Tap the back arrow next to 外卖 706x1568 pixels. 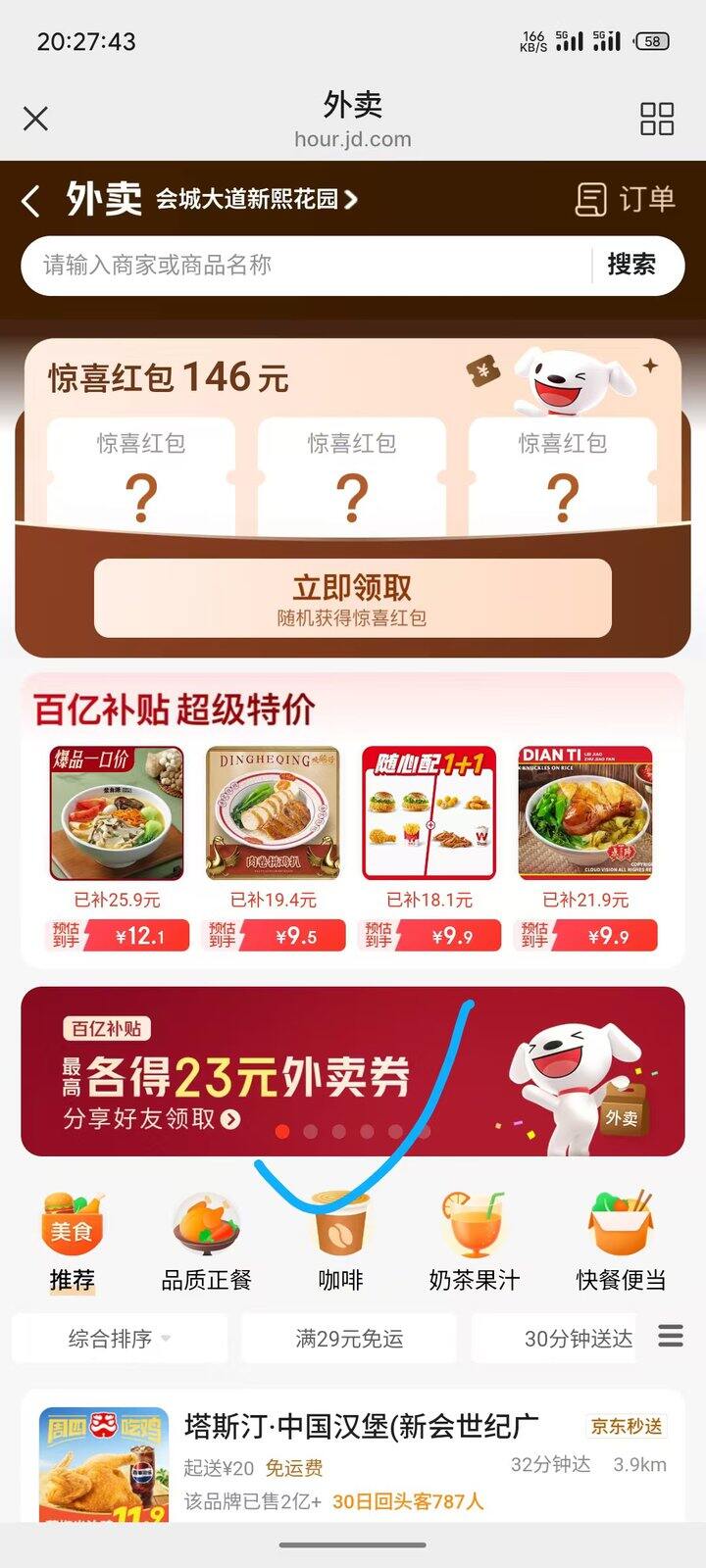coord(29,199)
